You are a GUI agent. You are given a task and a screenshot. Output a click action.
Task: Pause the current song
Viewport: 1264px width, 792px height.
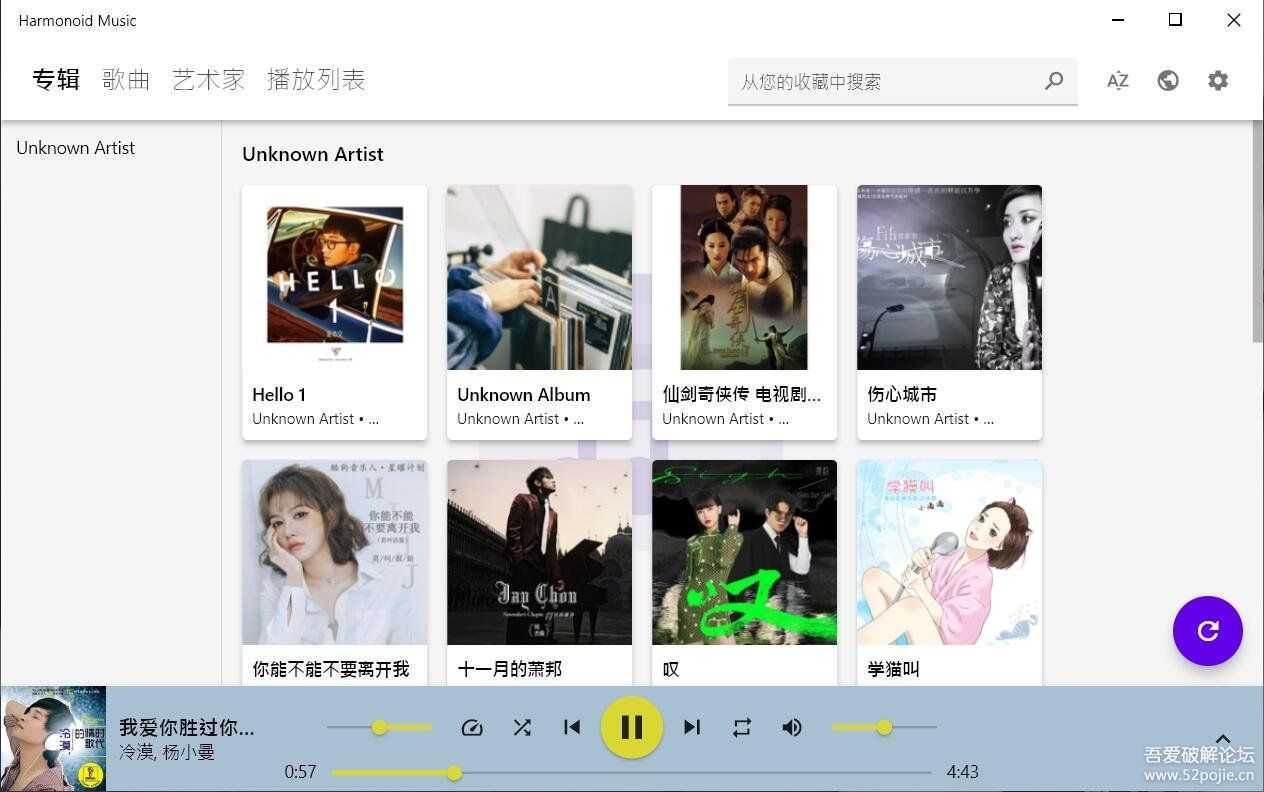631,727
